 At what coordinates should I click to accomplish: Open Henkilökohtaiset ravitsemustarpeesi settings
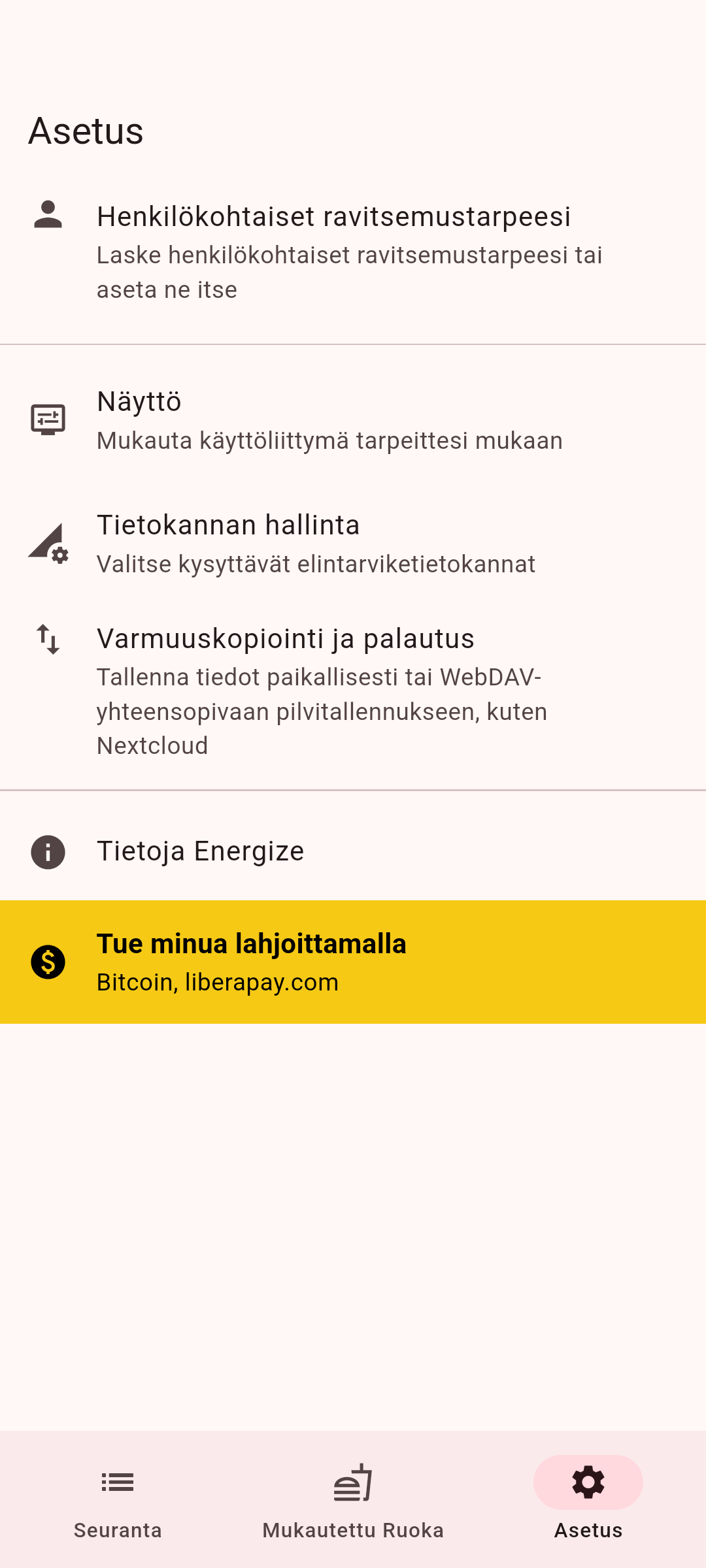[x=353, y=252]
